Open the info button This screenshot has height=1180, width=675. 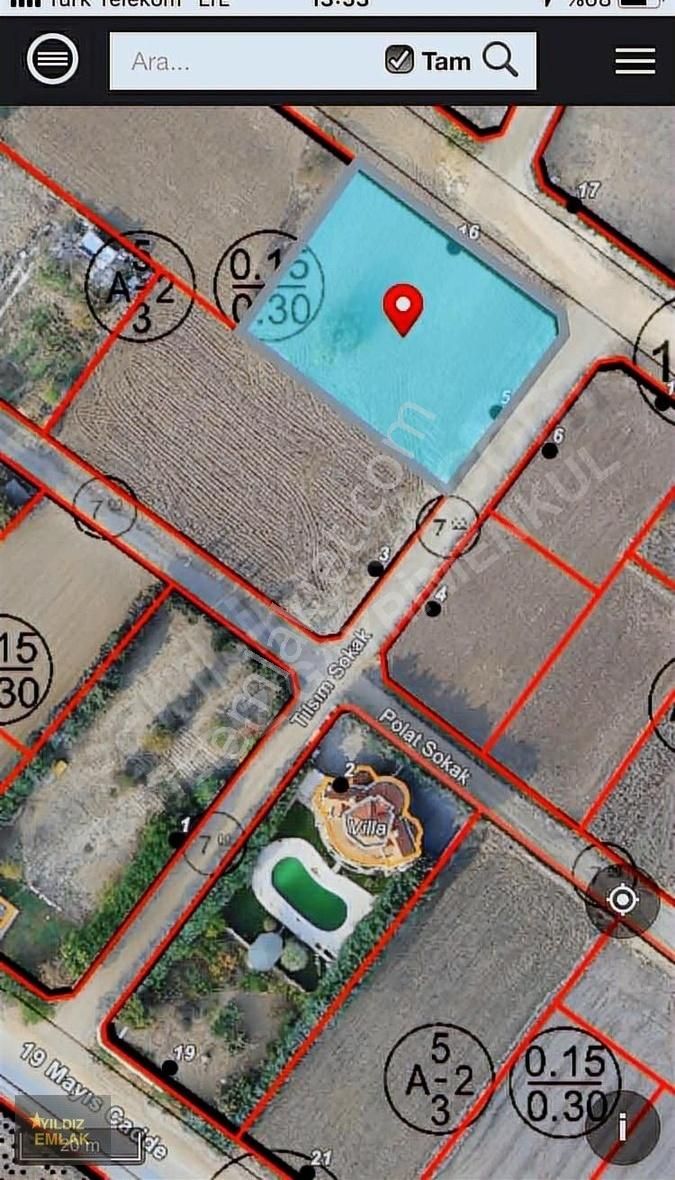coord(622,1127)
